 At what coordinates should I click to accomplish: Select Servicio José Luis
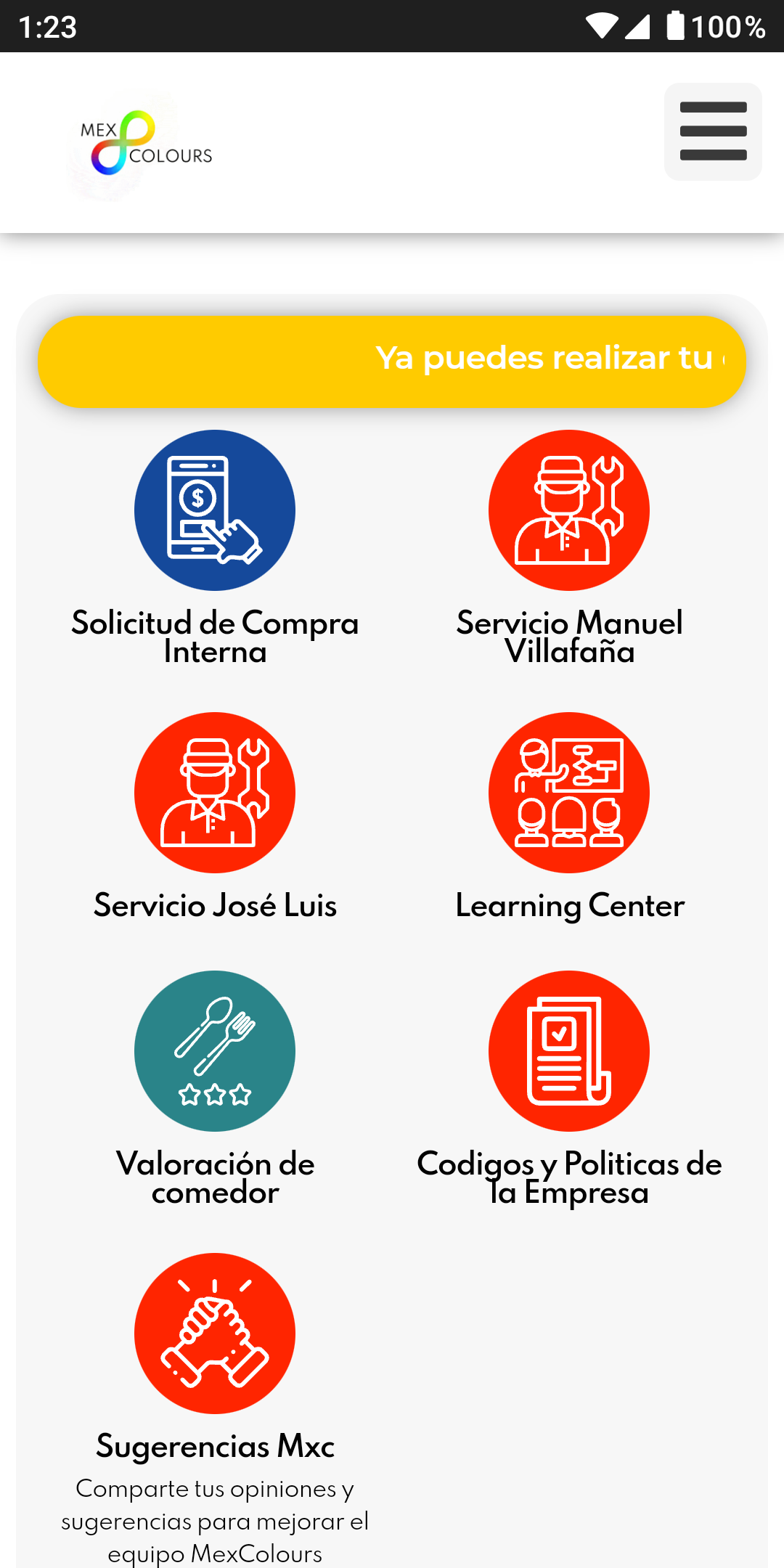[215, 793]
